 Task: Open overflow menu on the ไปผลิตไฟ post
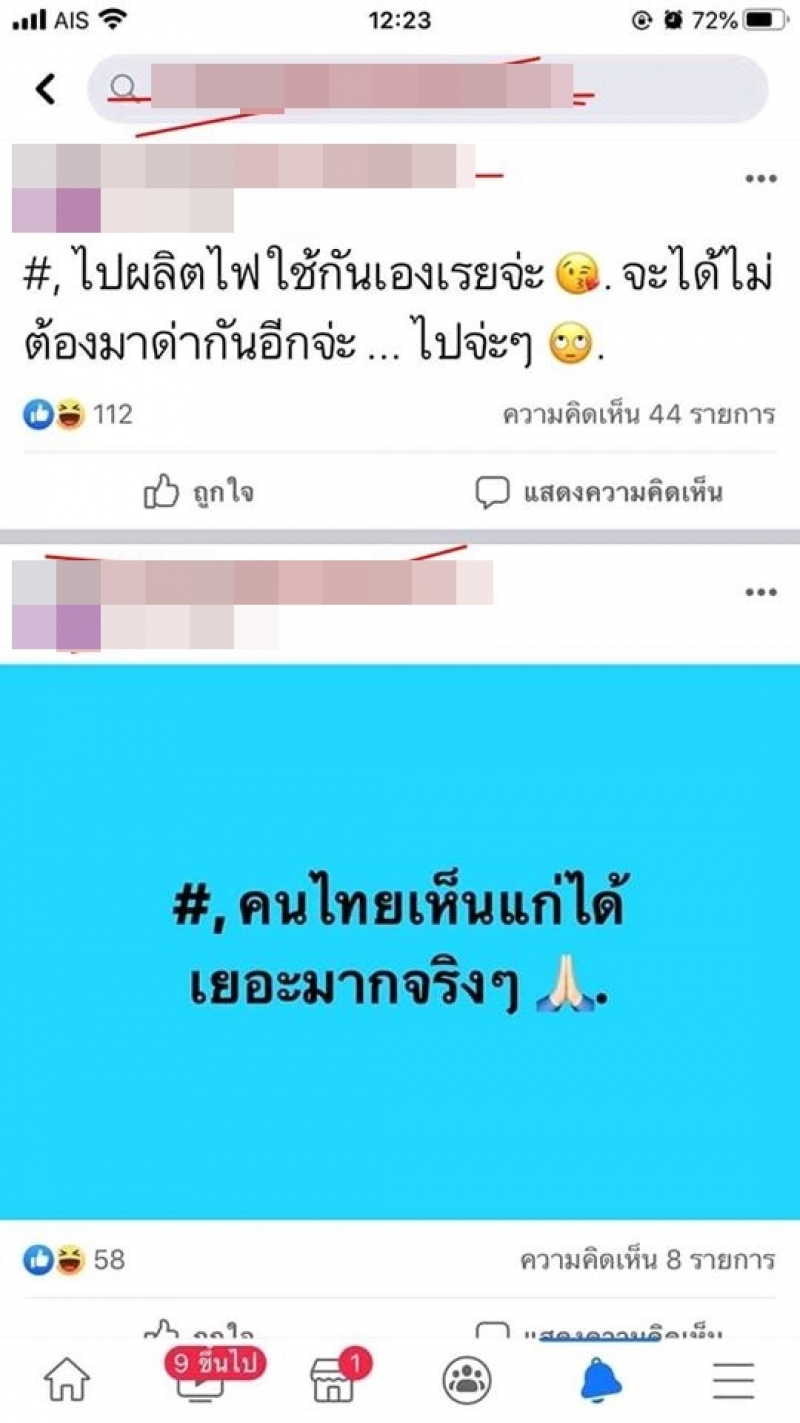(760, 179)
